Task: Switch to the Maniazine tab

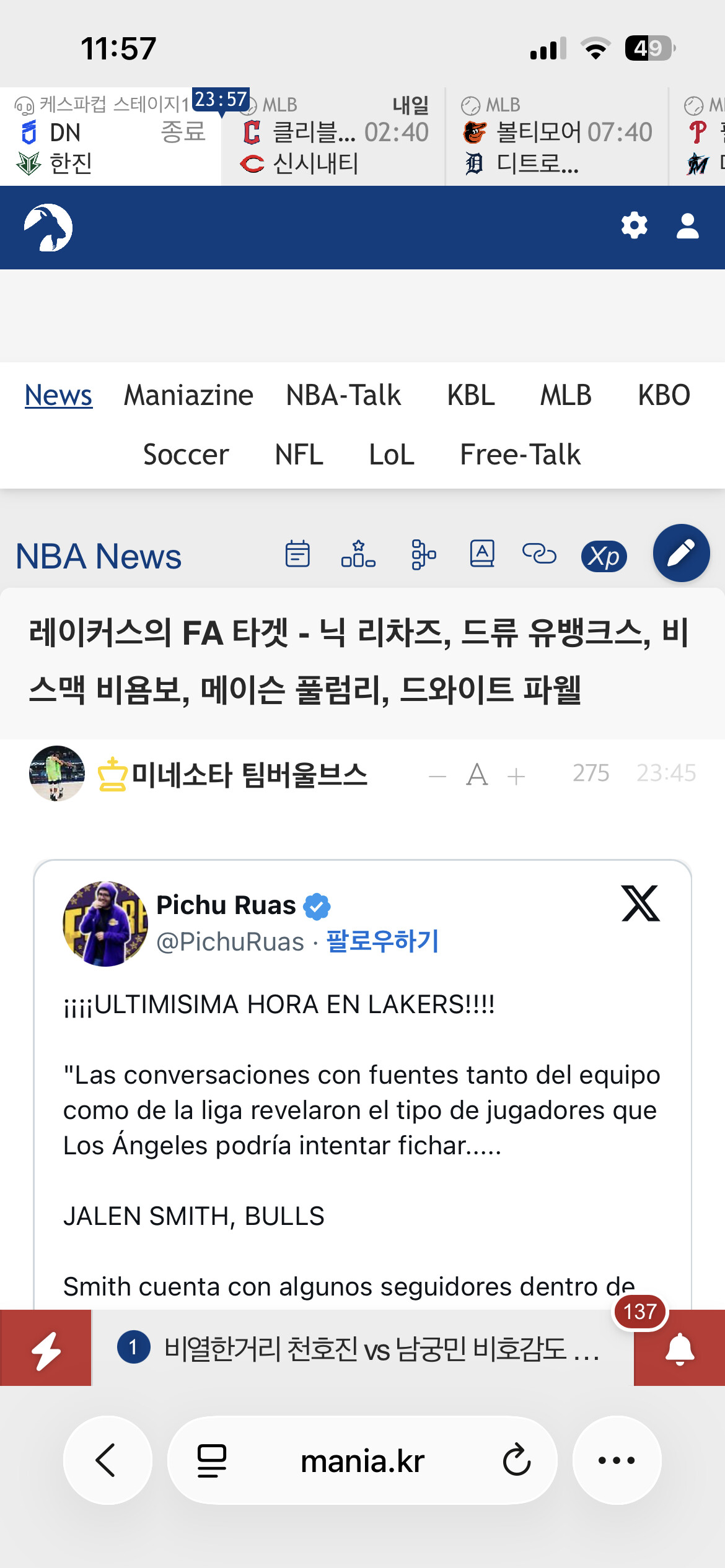Action: click(188, 395)
